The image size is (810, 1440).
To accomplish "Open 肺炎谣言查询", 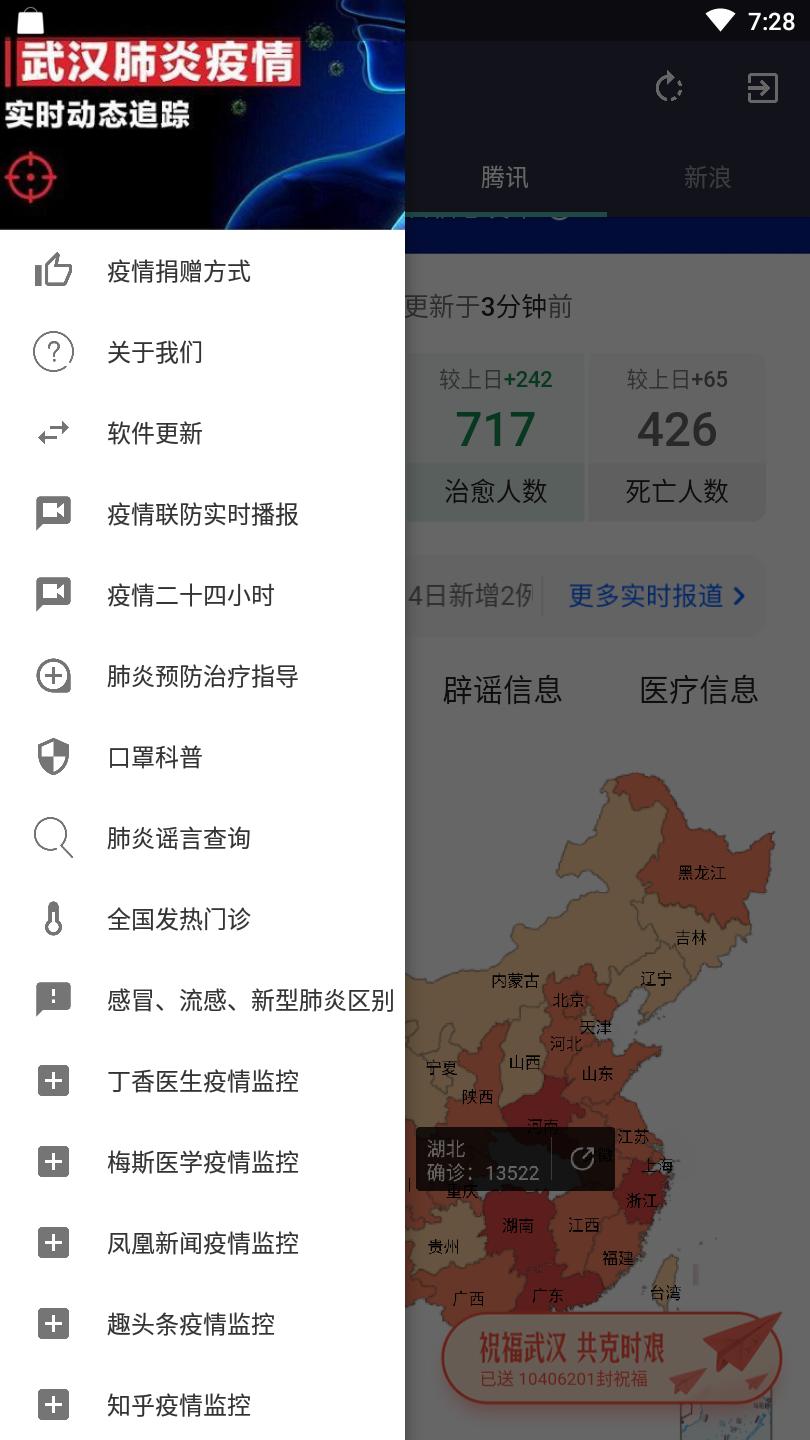I will pos(179,839).
